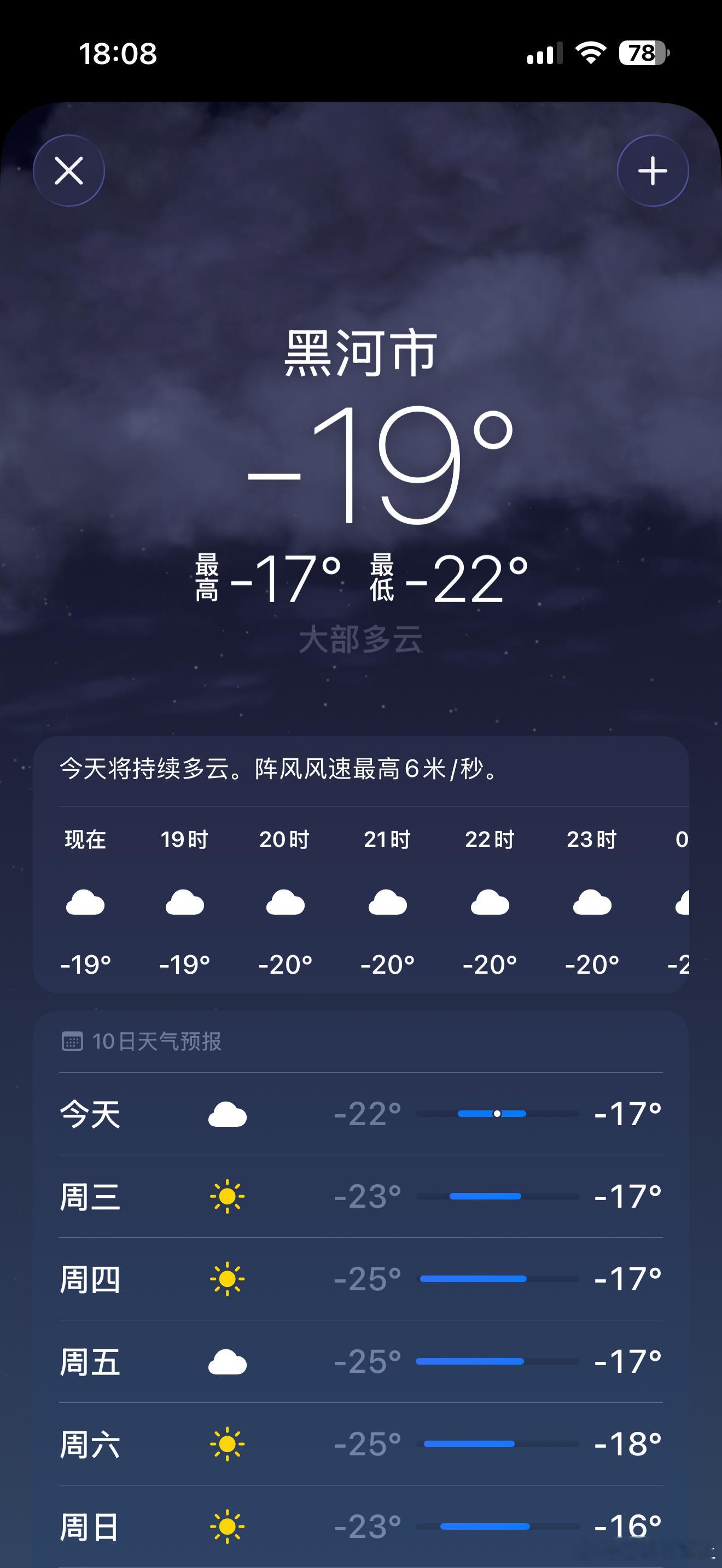
Task: Expand the 周三 daily forecast details
Action: 361,1198
